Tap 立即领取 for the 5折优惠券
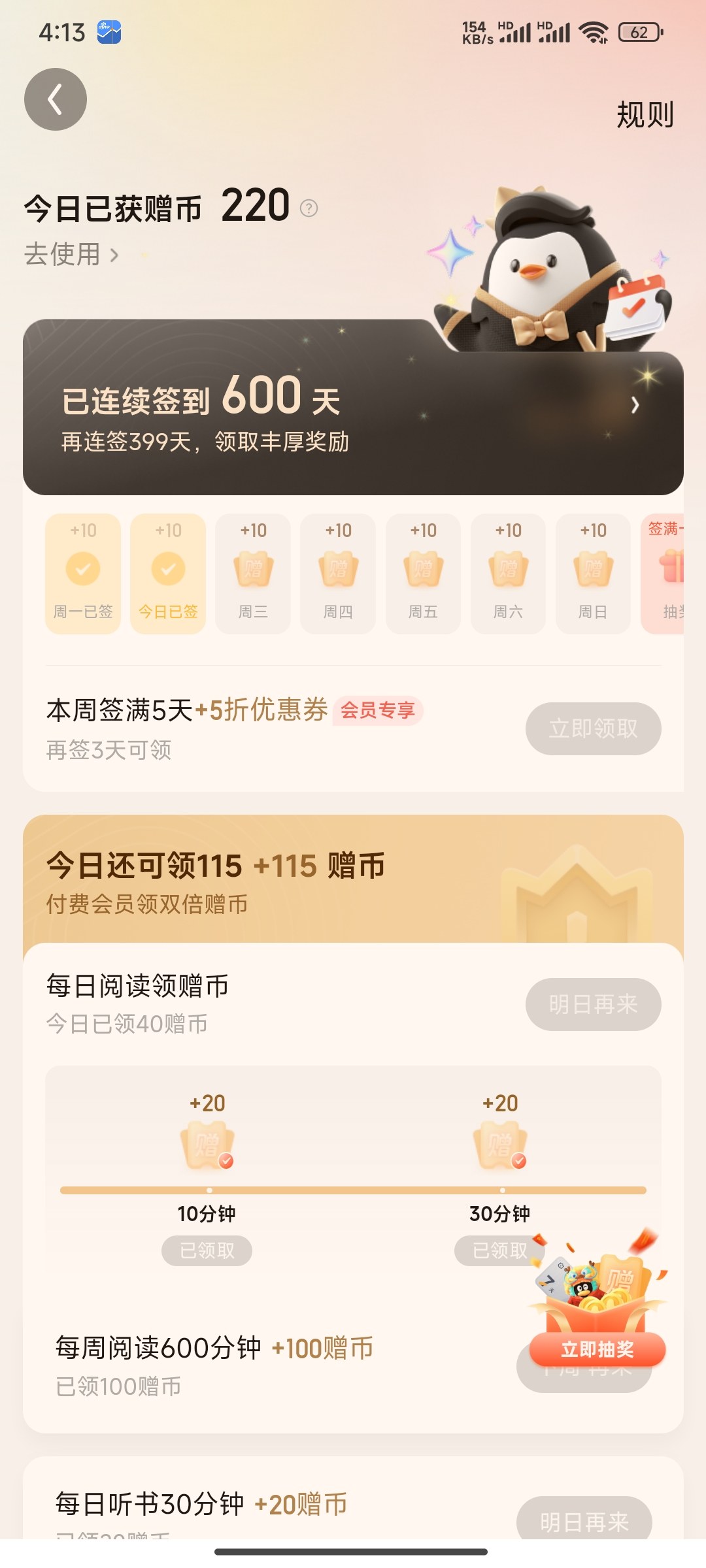Image resolution: width=706 pixels, height=1568 pixels. (593, 728)
